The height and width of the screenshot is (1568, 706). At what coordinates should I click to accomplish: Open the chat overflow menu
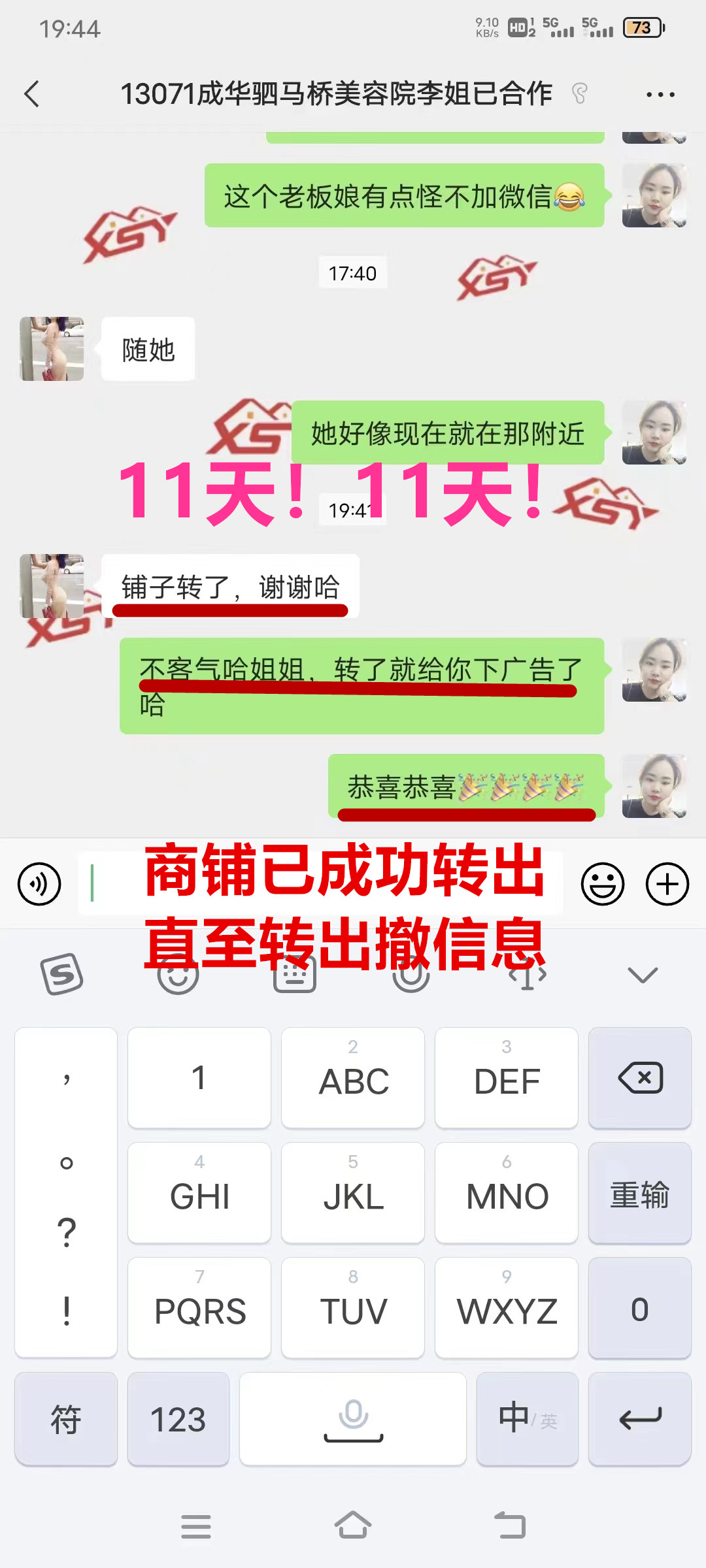[660, 95]
